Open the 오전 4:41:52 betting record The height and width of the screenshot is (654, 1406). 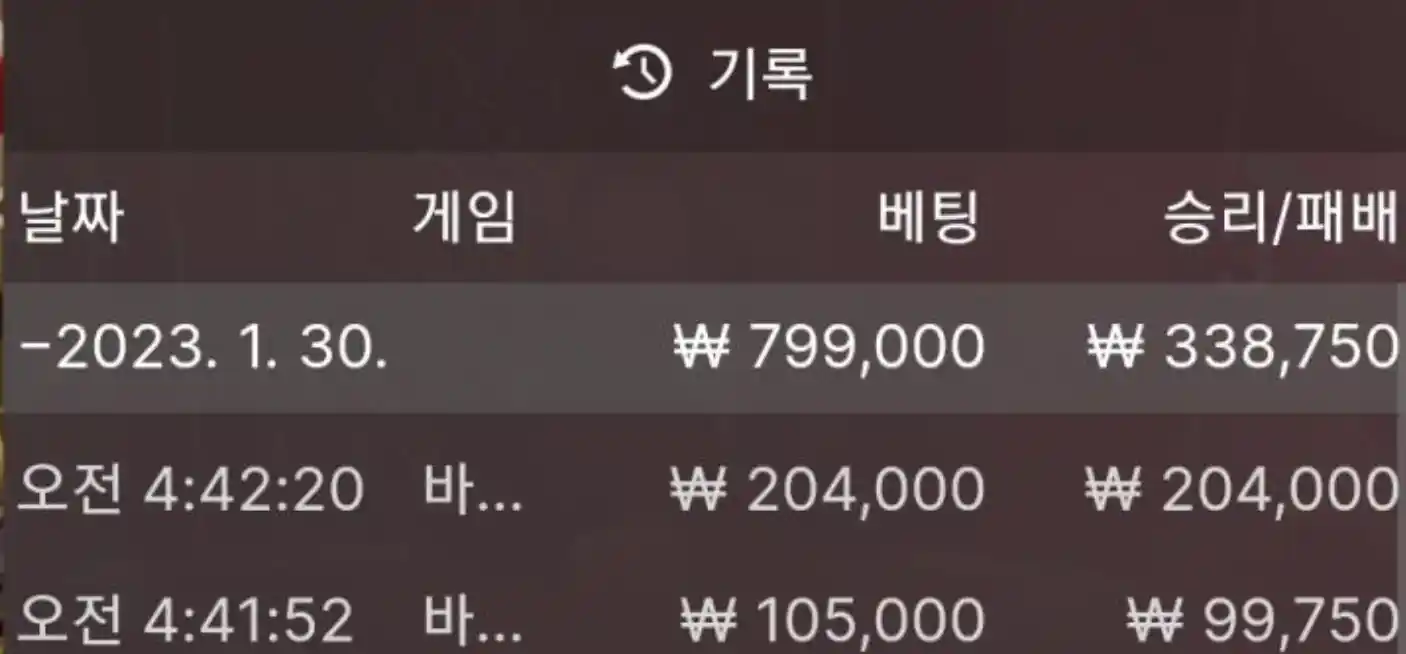click(x=700, y=620)
